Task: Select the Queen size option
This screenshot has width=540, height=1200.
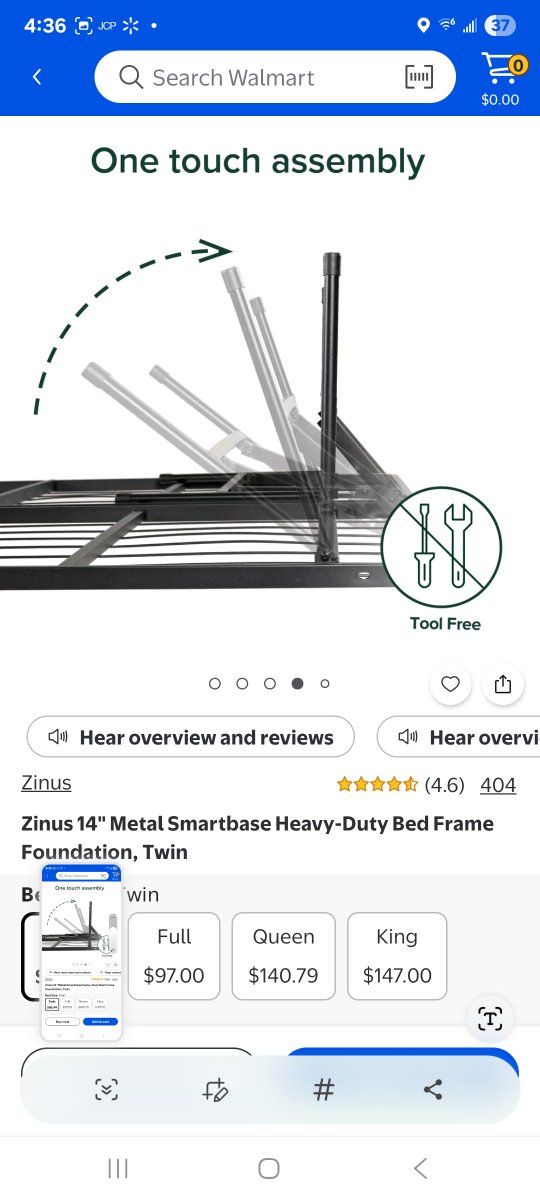Action: click(x=284, y=956)
